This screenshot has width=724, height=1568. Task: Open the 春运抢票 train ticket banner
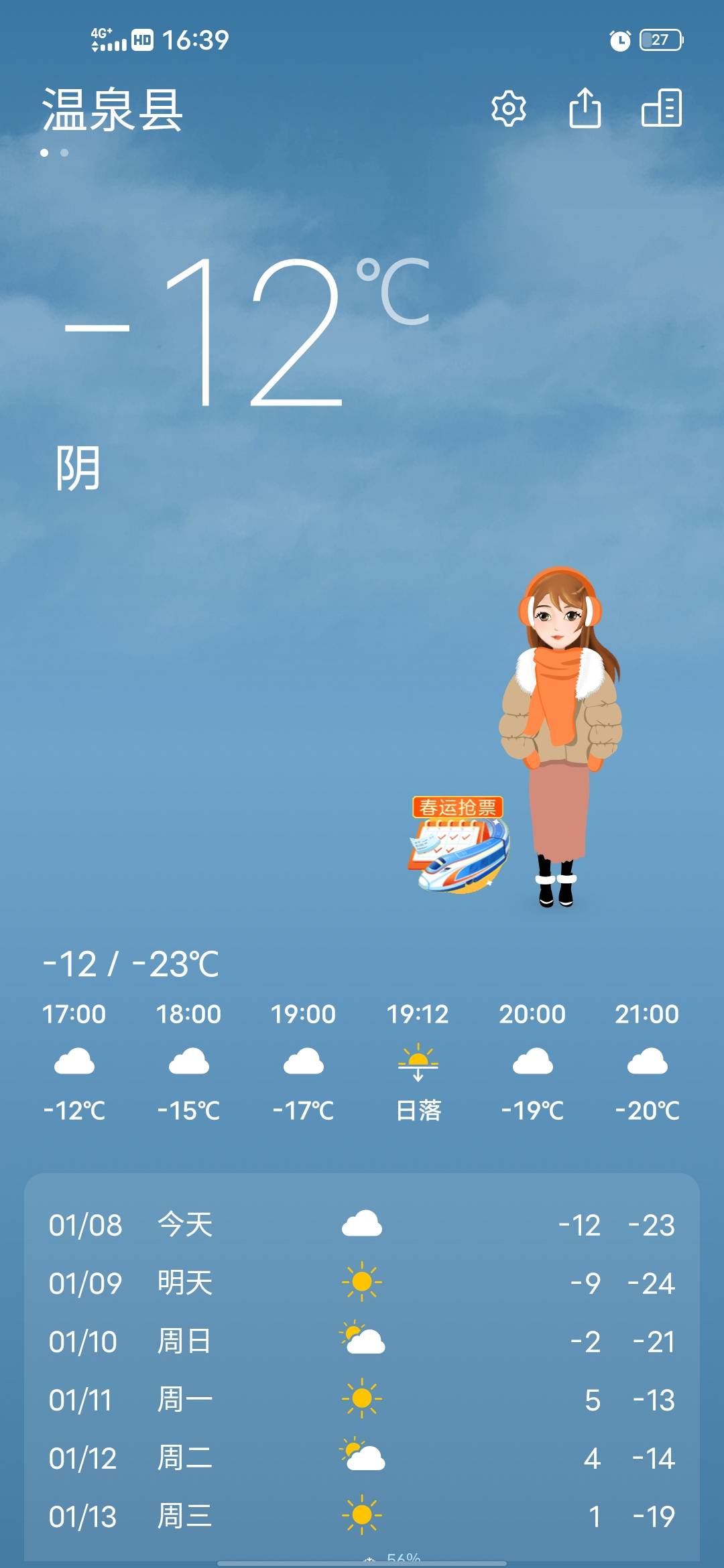click(459, 844)
